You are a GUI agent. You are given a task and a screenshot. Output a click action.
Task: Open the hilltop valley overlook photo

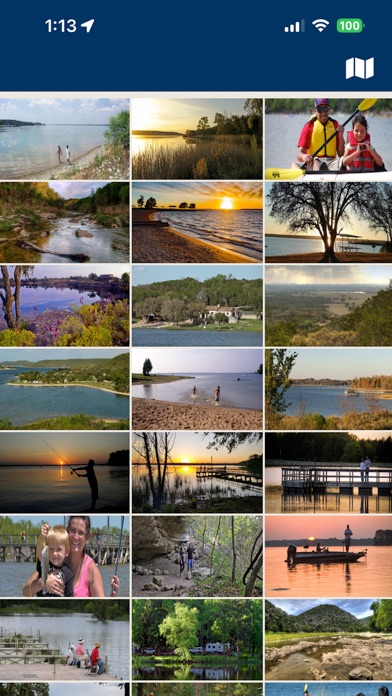(329, 306)
